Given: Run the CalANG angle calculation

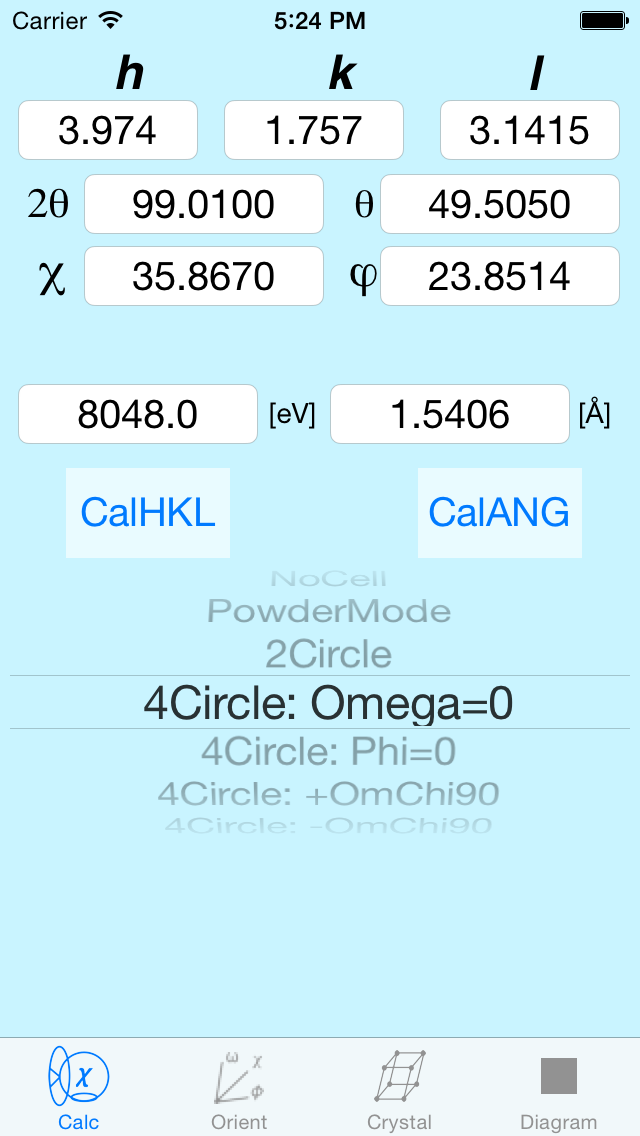Looking at the screenshot, I should click(x=499, y=513).
